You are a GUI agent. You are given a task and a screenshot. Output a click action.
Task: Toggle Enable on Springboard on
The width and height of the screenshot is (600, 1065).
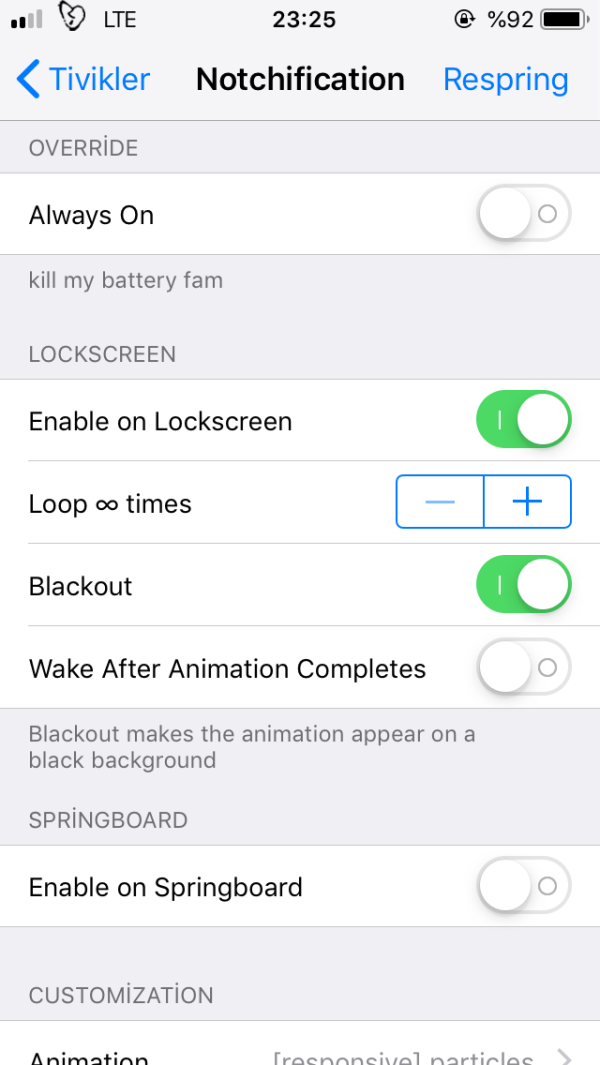[524, 886]
